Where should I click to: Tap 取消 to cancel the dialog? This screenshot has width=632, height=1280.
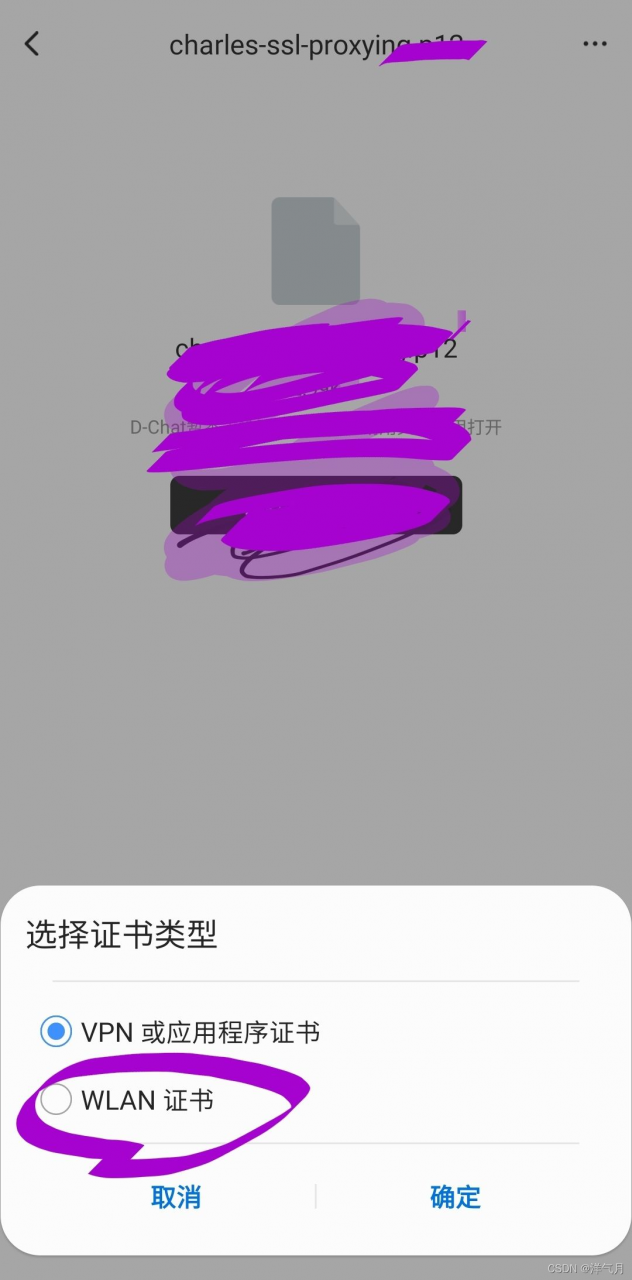176,1197
